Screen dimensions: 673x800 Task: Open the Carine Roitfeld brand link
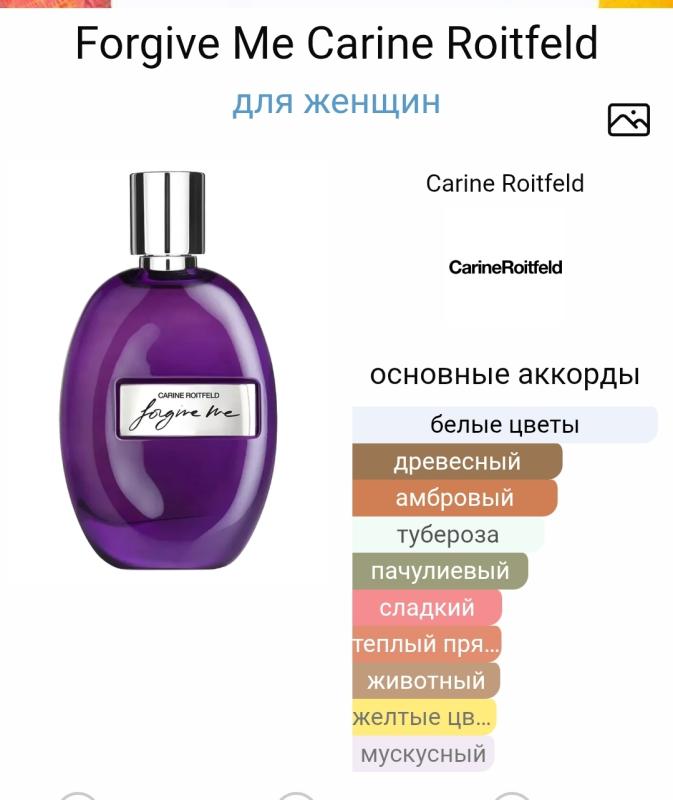(x=504, y=183)
